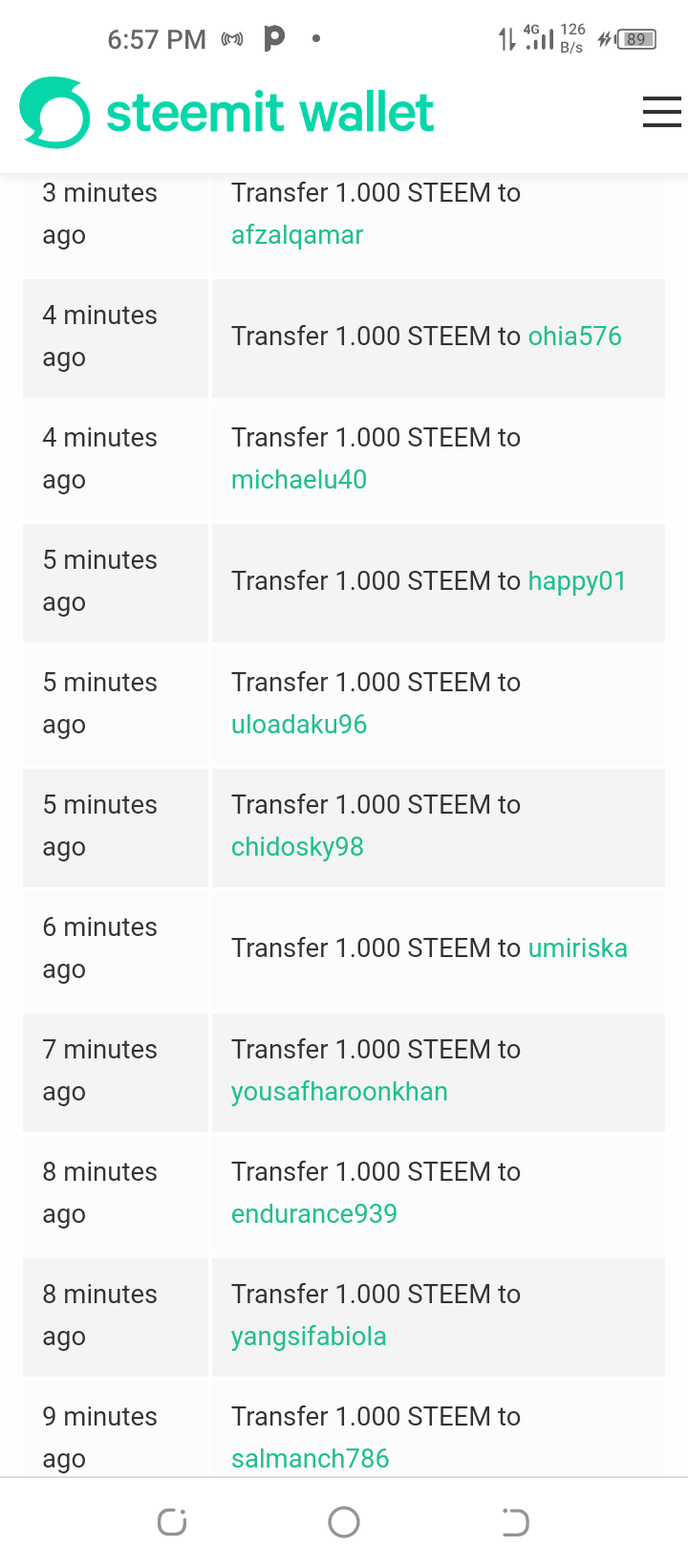Tap the system back button
This screenshot has height=1568, width=688.
[515, 1522]
